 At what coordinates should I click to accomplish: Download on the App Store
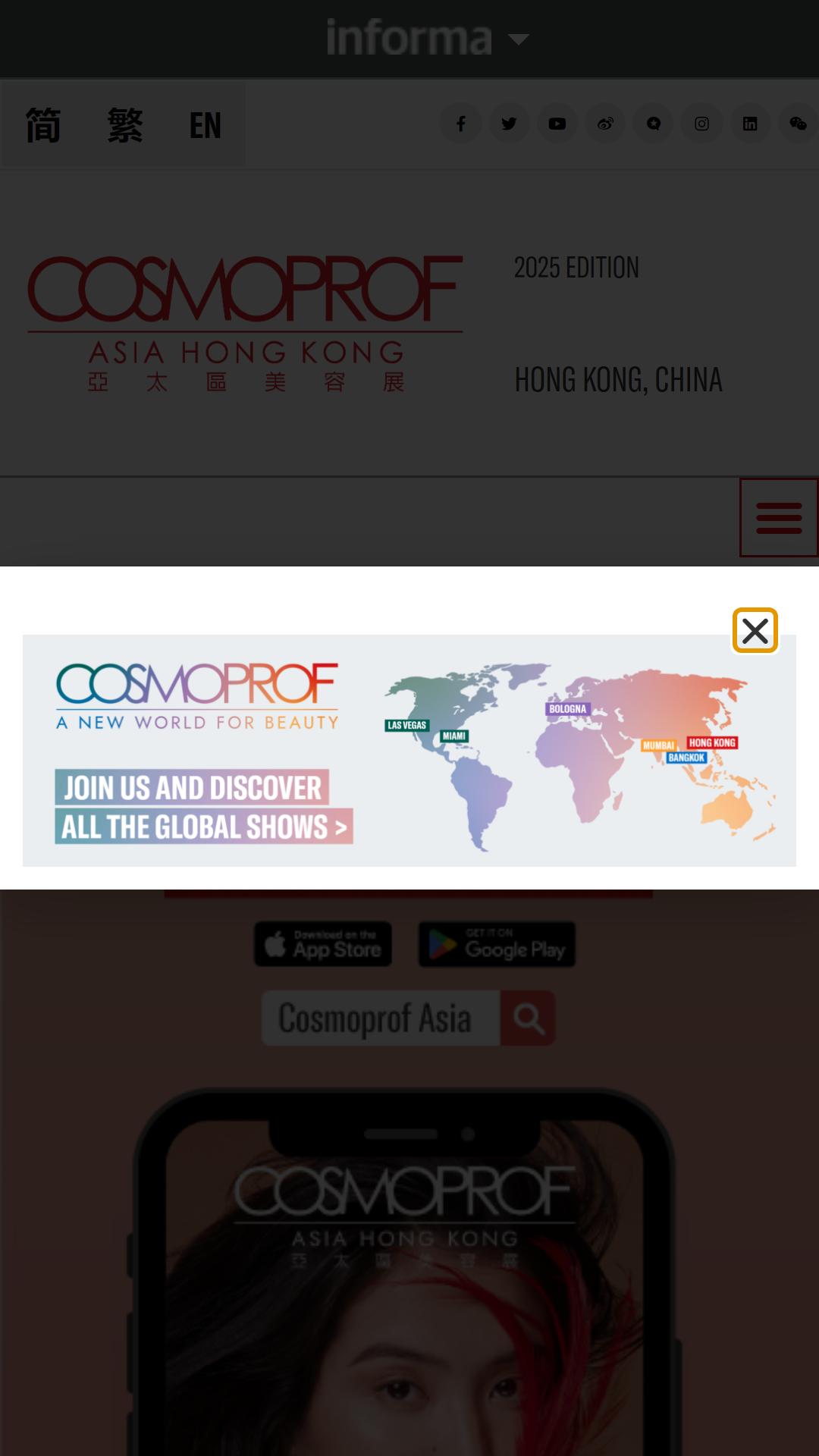[x=323, y=944]
